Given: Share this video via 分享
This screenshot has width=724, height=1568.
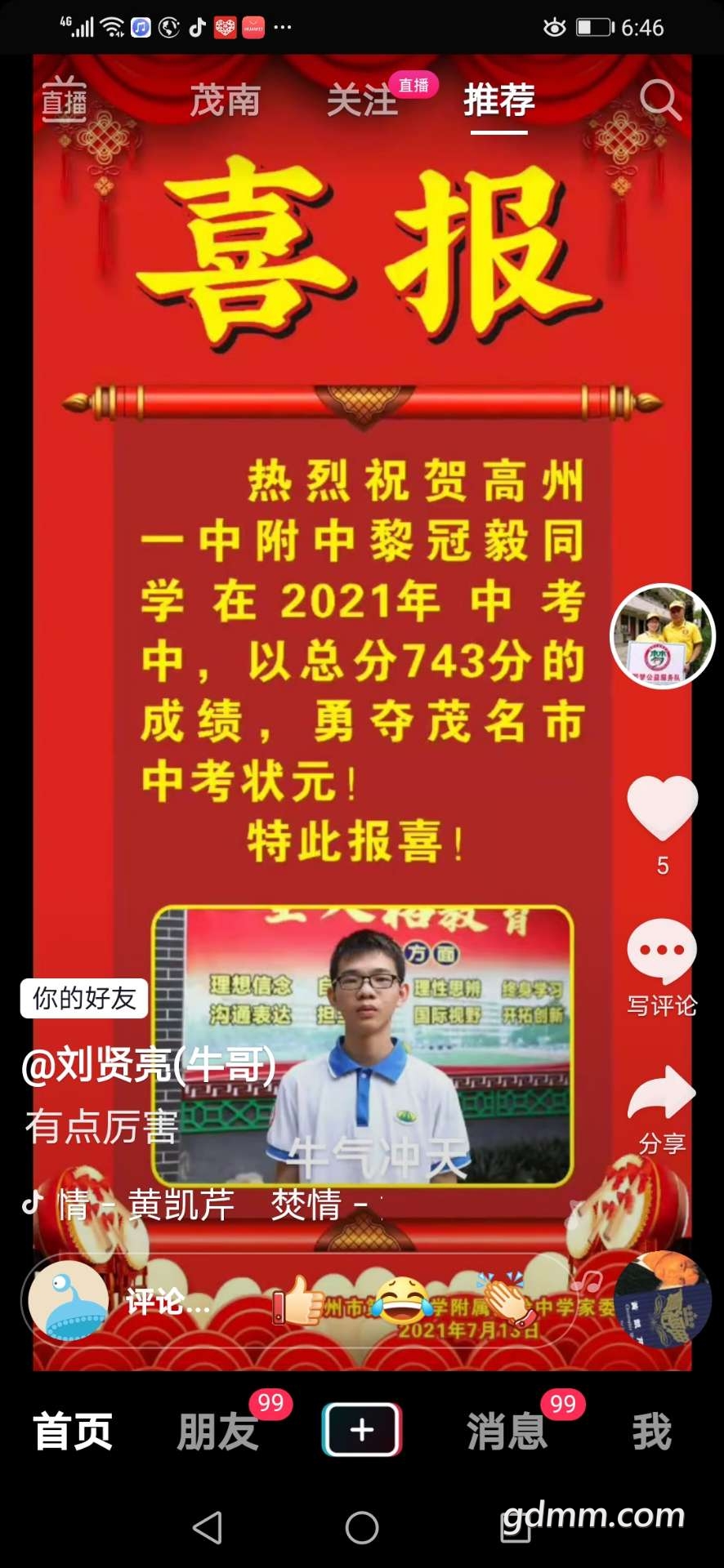Looking at the screenshot, I should pos(662,1094).
